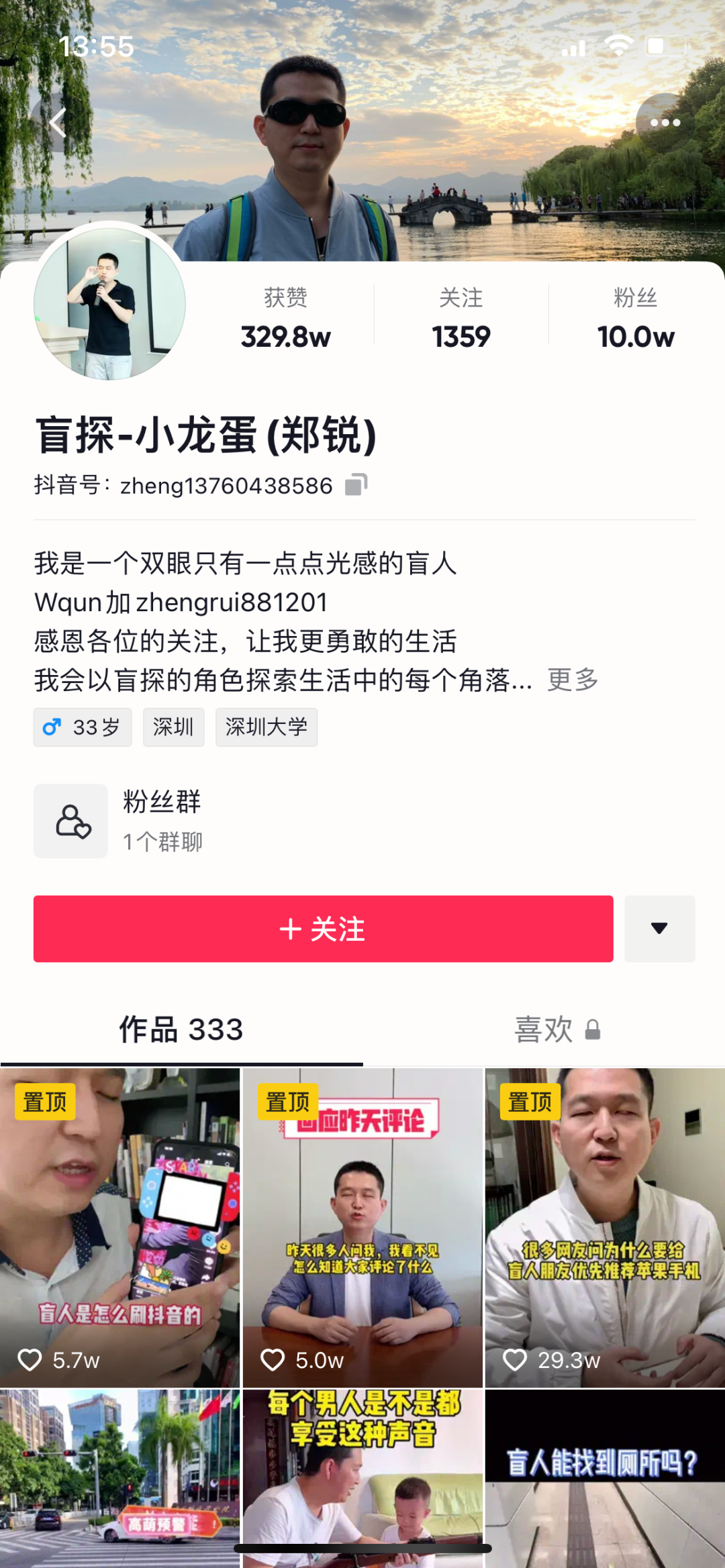Expand the dropdown arrow beside the follow button
This screenshot has height=1568, width=725.
pyautogui.click(x=659, y=929)
